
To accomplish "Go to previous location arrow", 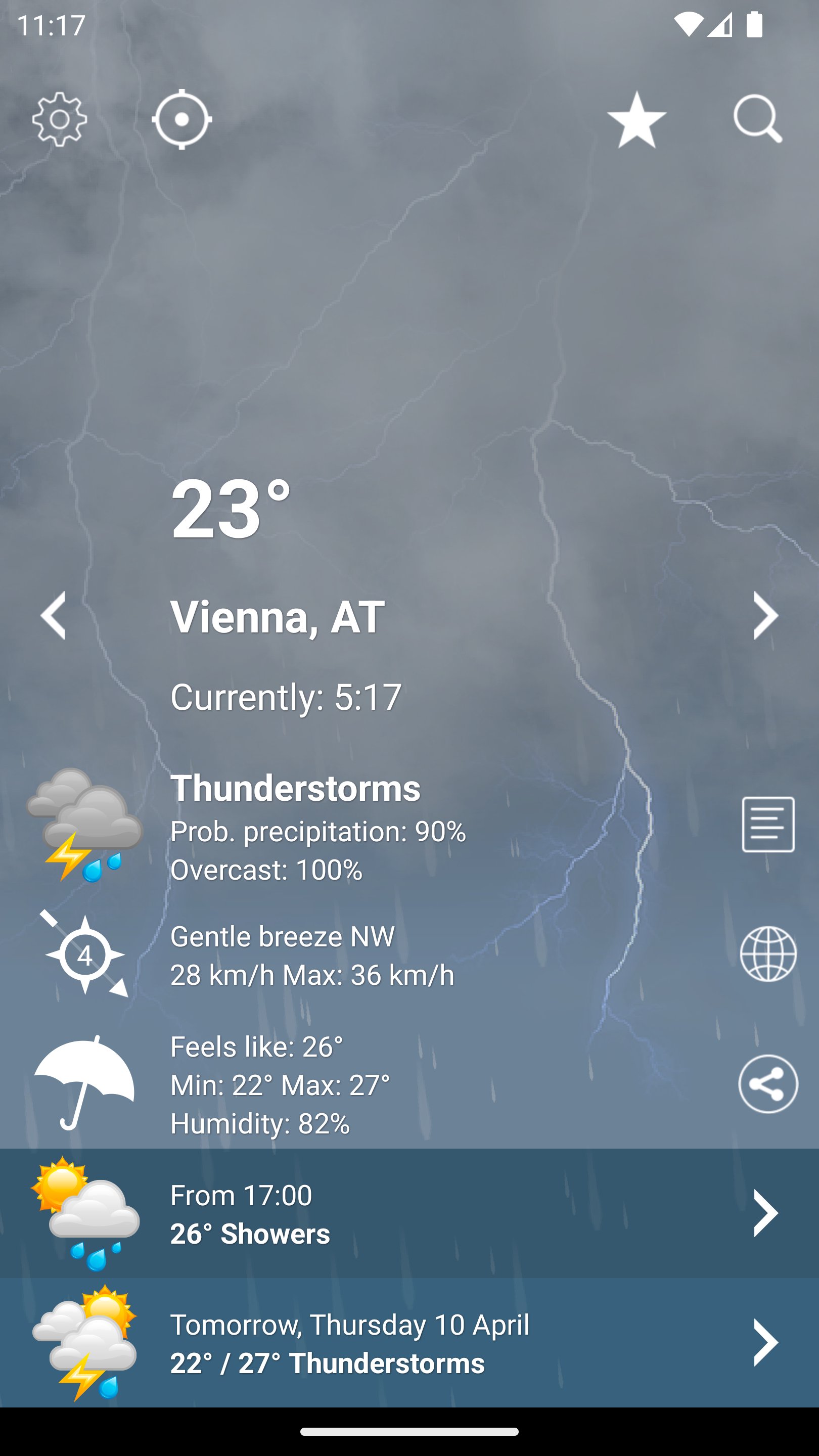I will tap(54, 616).
